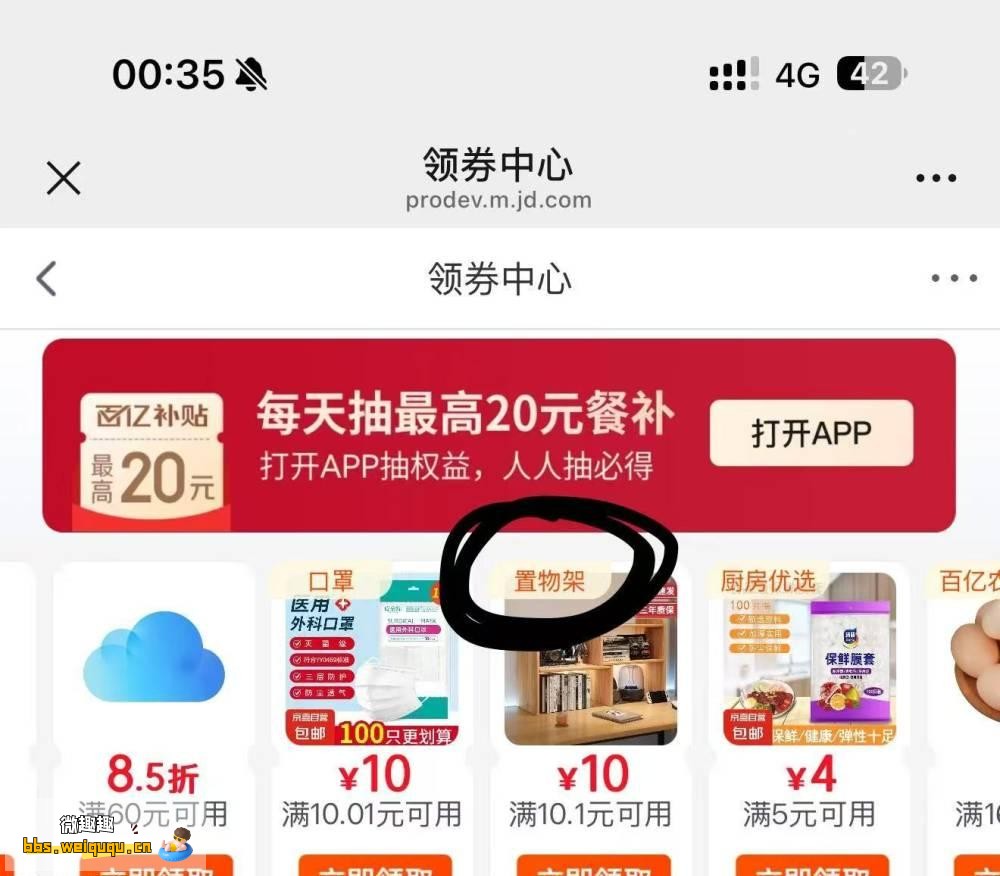The height and width of the screenshot is (876, 1000).
Task: Open the 置物架 ¥10 coupon card
Action: [590, 700]
